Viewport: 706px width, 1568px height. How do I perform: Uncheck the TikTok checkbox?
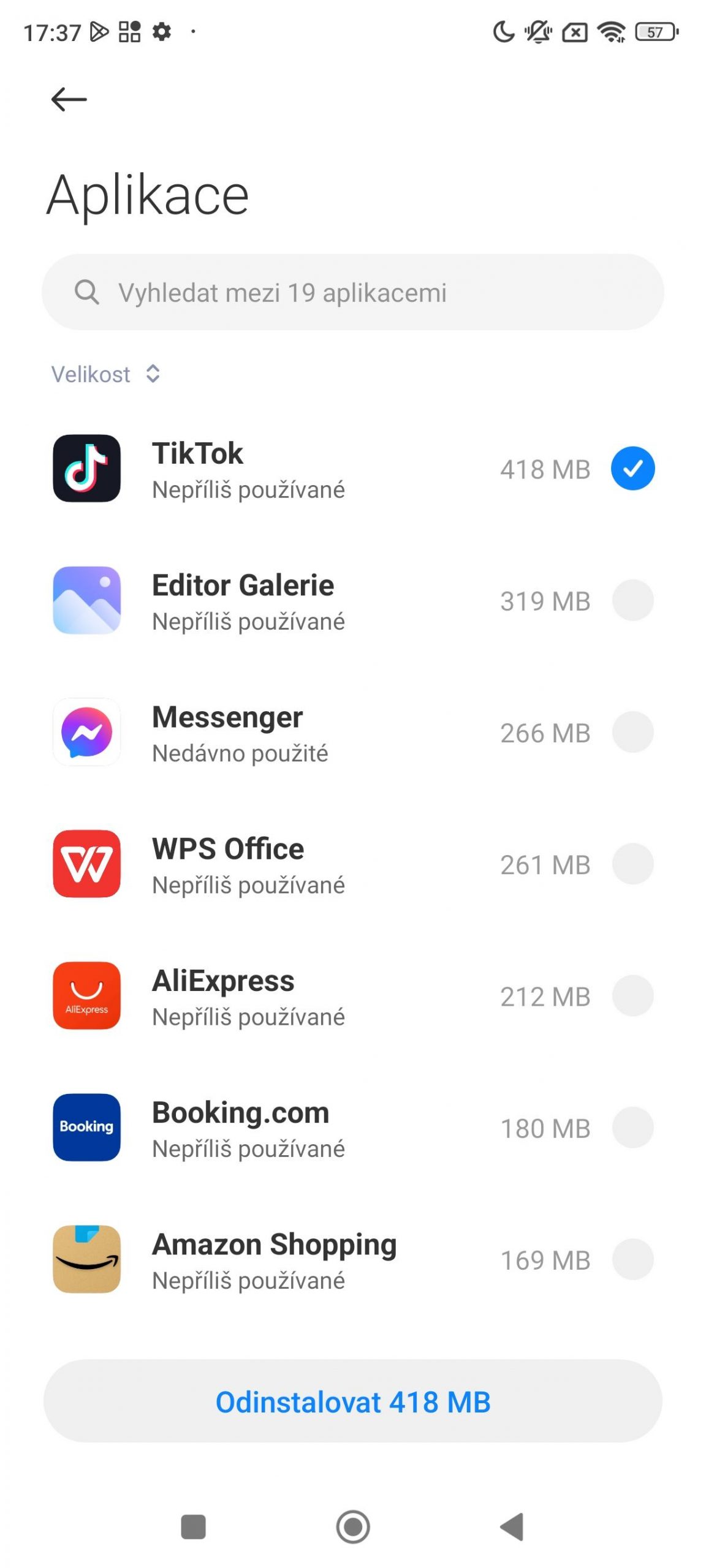[632, 469]
